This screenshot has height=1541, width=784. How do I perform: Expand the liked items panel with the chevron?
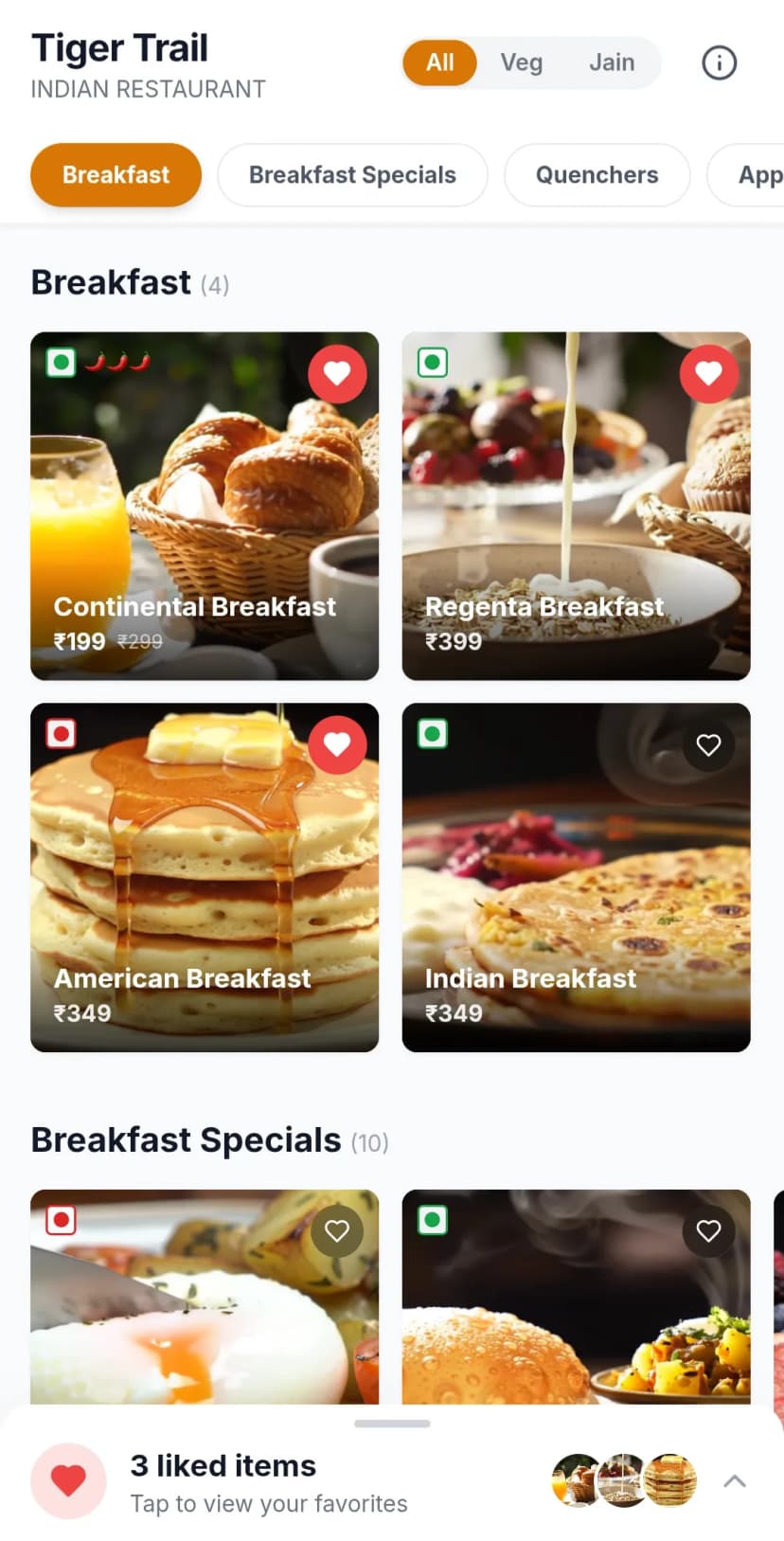pyautogui.click(x=735, y=1480)
